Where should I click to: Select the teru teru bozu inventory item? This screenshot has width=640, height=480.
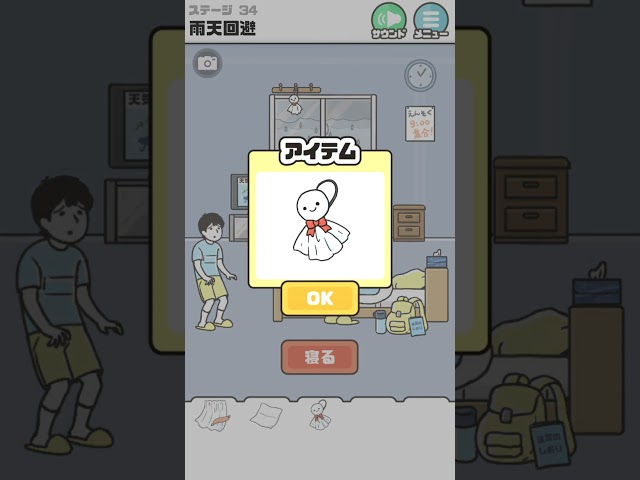click(x=320, y=414)
